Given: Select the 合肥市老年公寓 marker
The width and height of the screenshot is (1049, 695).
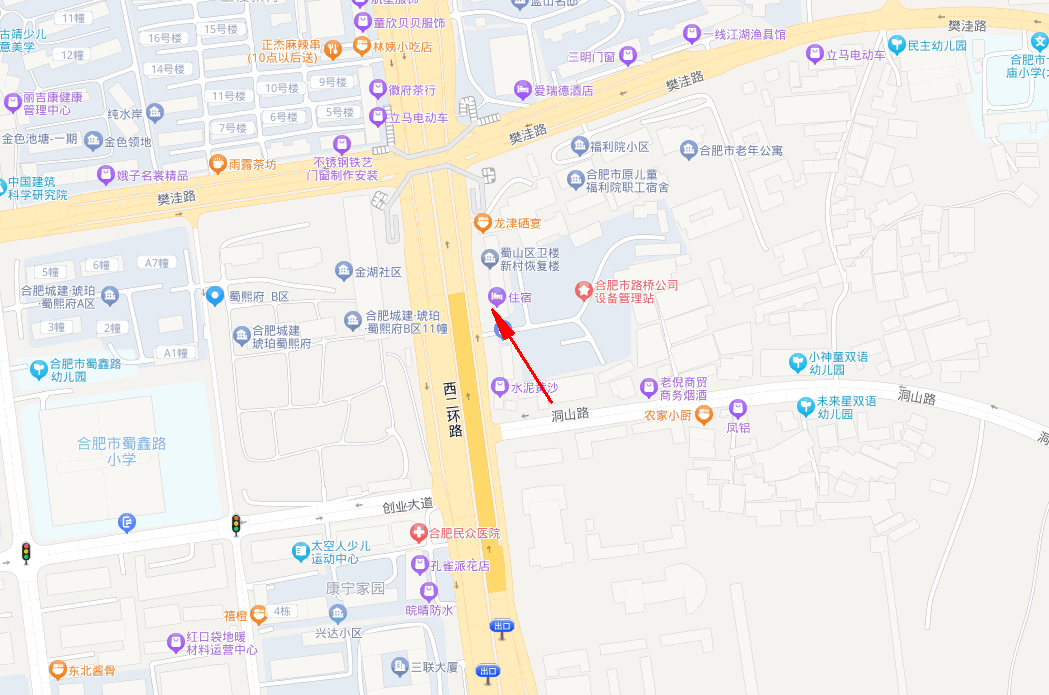Looking at the screenshot, I should coord(689,151).
